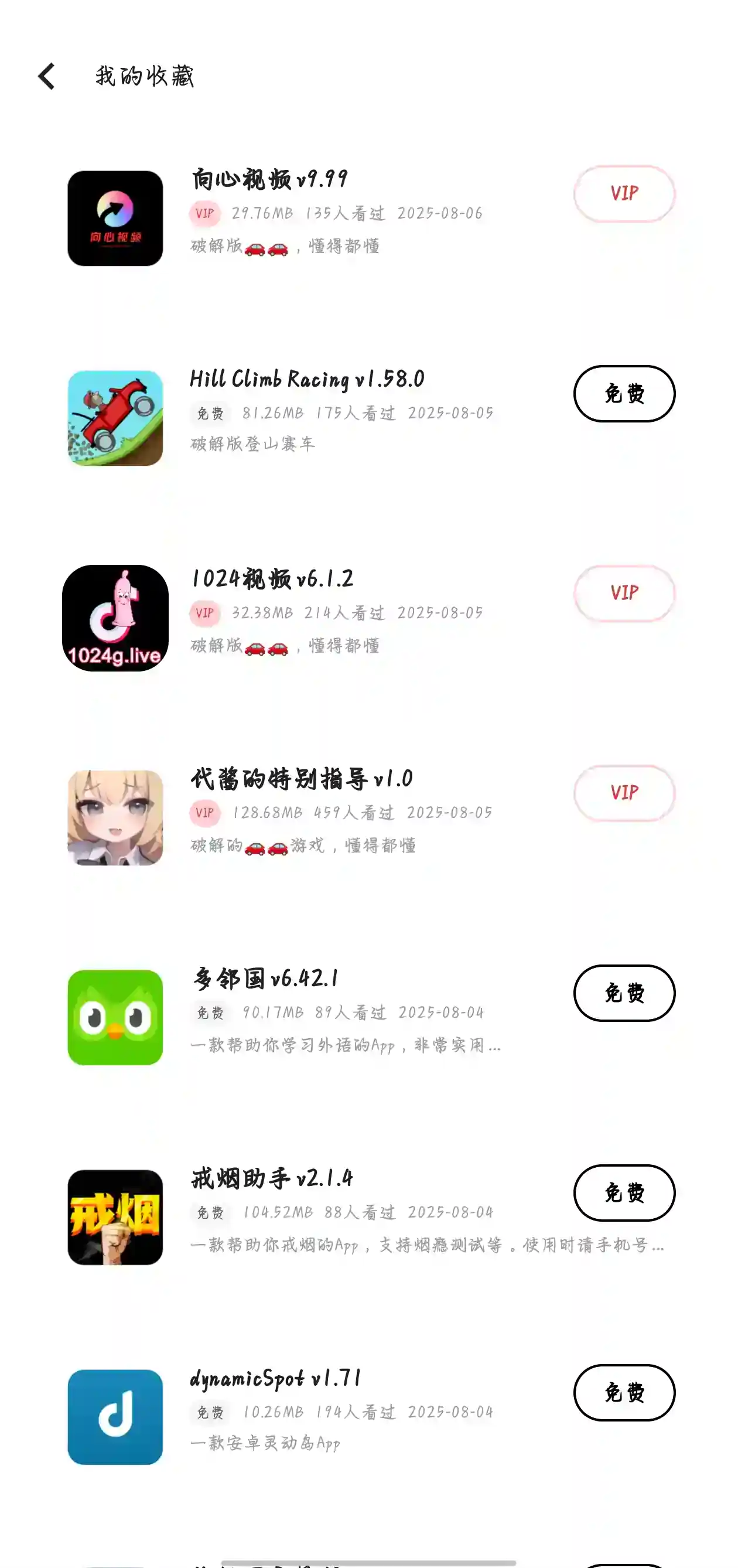738x1568 pixels.
Task: Tap the VIP button for 1024视频
Action: (624, 594)
